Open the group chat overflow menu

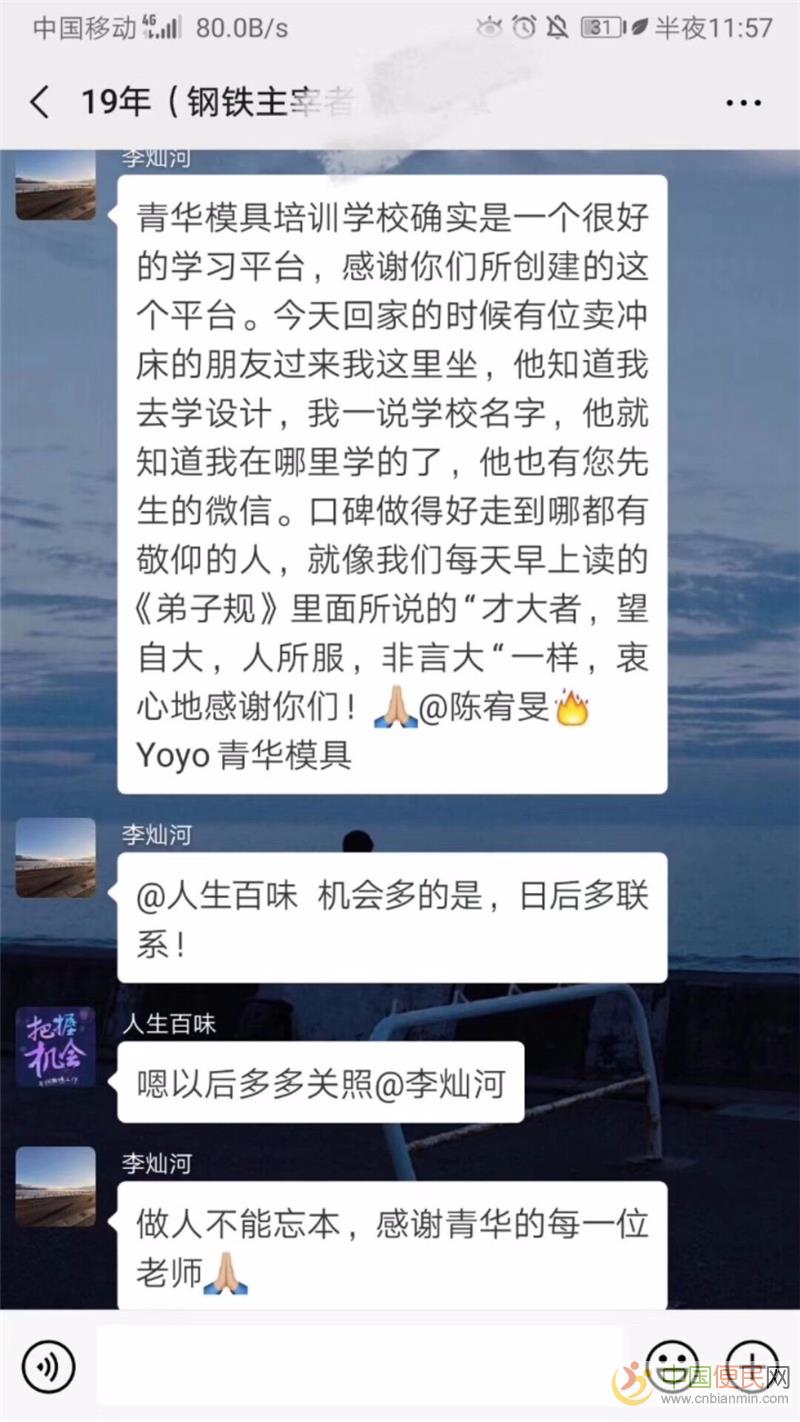coord(742,103)
